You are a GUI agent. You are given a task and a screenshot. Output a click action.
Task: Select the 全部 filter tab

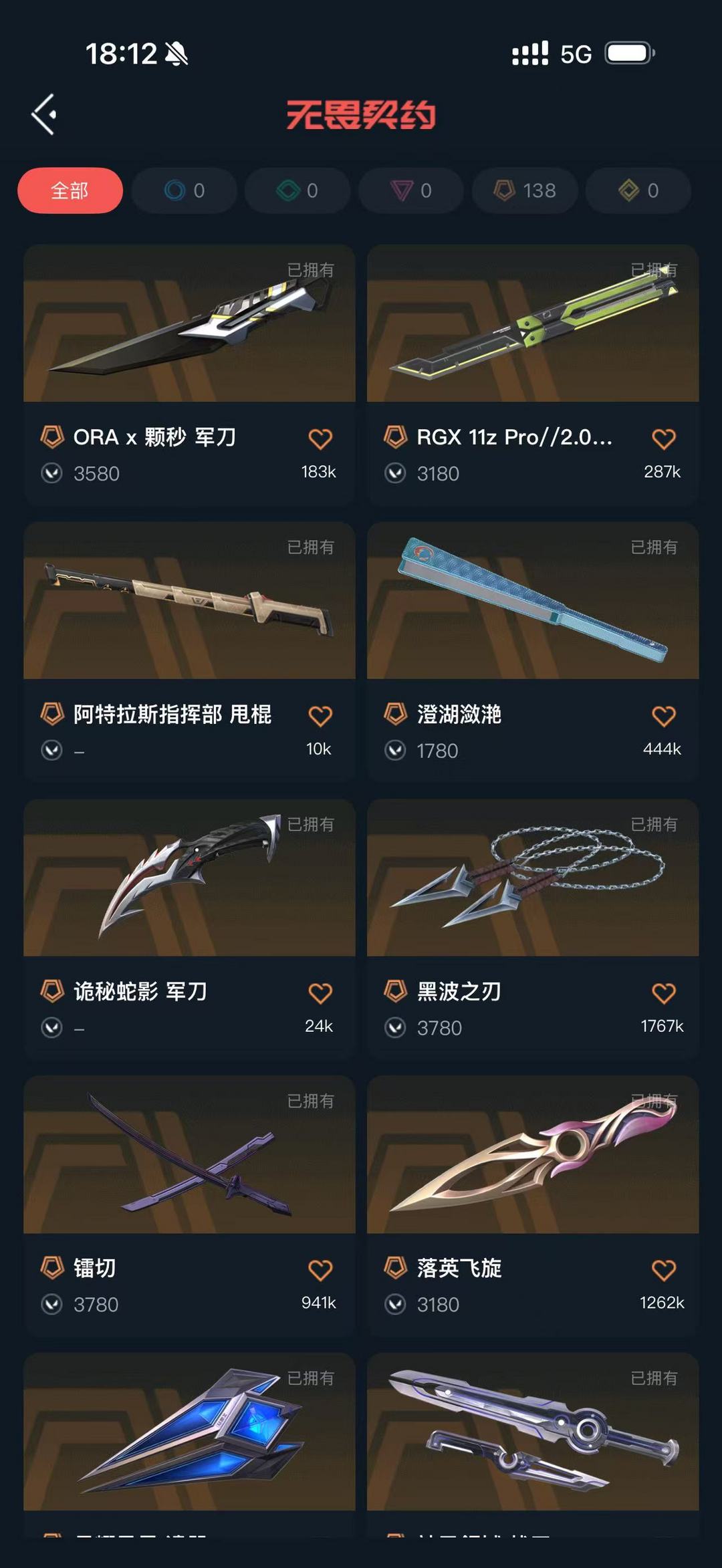[70, 190]
